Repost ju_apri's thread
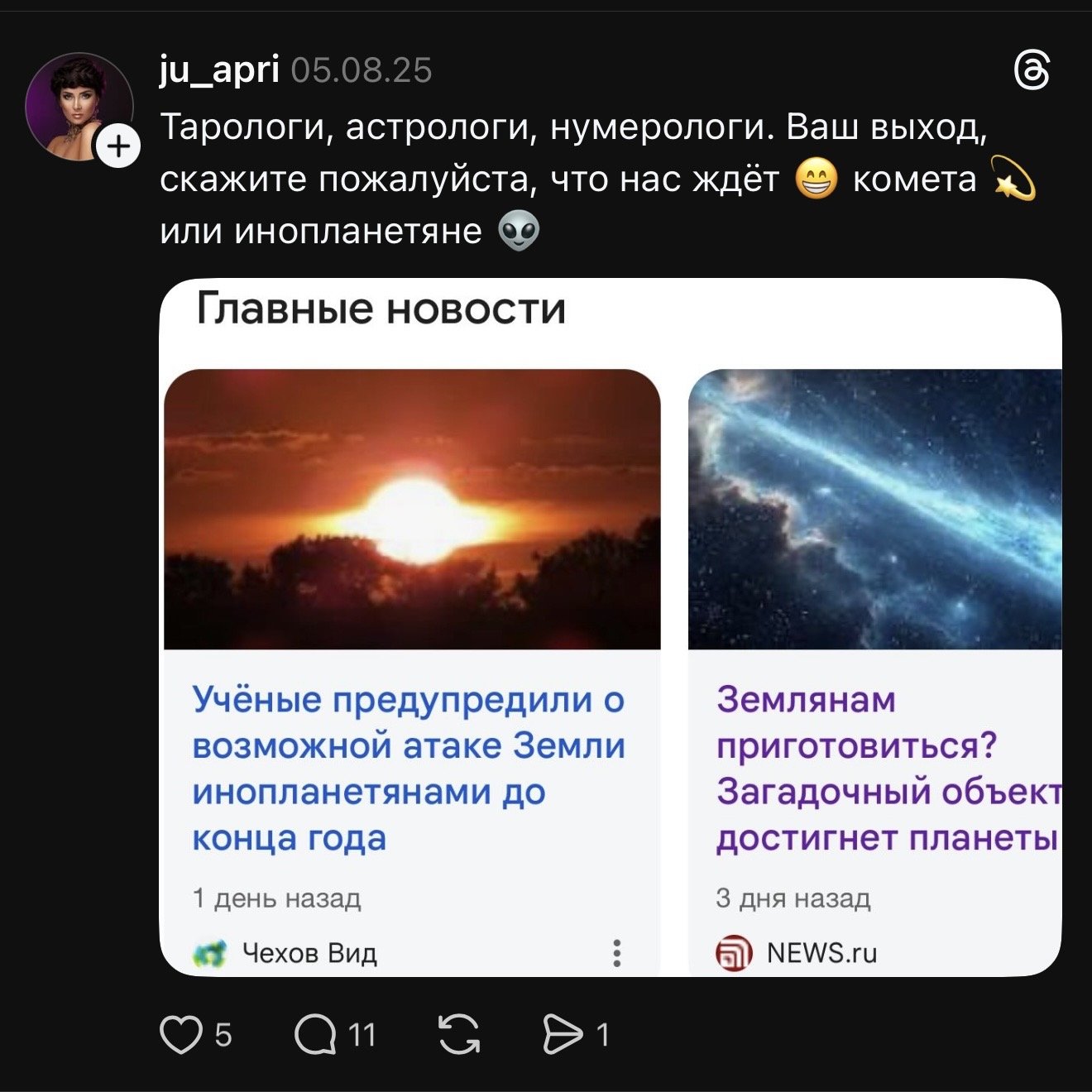 (459, 1034)
